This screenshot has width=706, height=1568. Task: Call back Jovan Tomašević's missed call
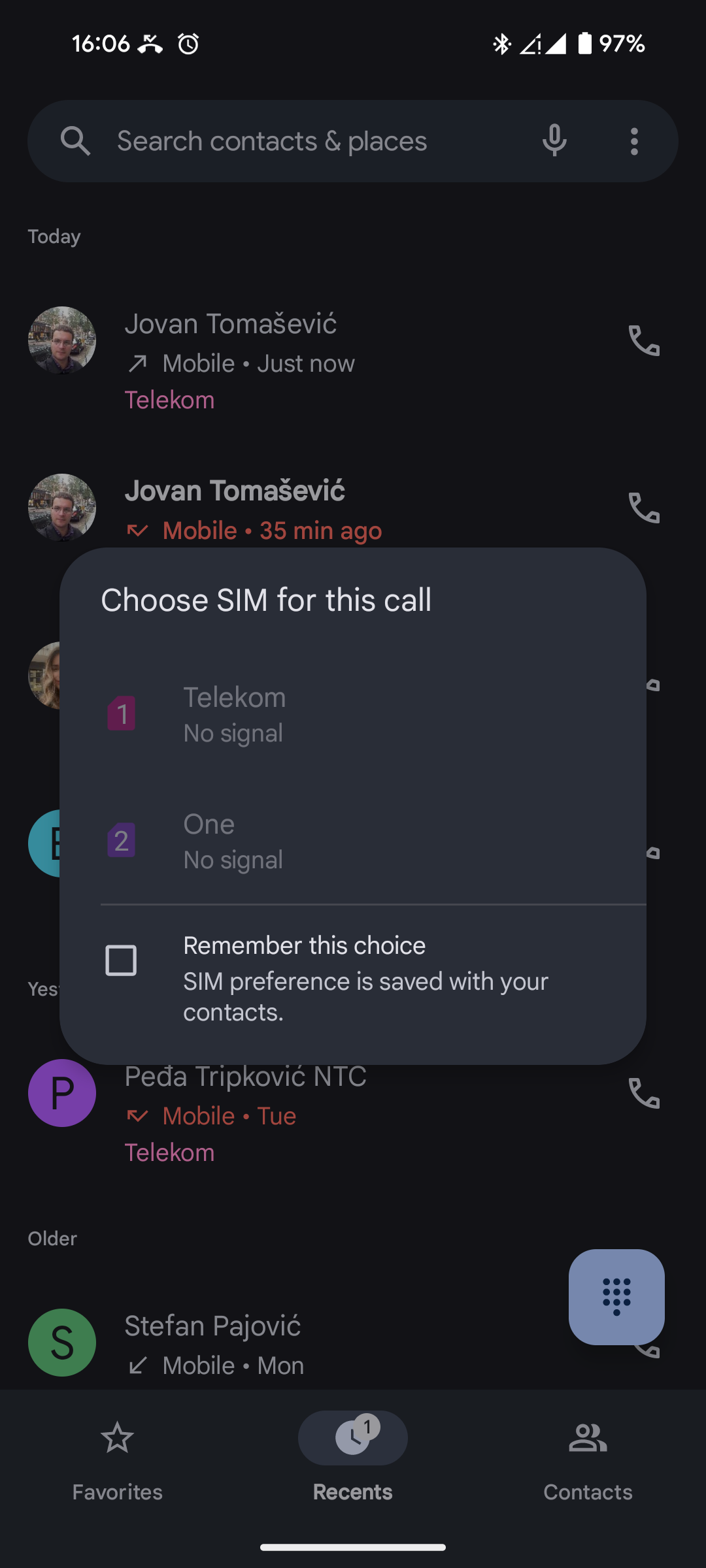pos(644,508)
